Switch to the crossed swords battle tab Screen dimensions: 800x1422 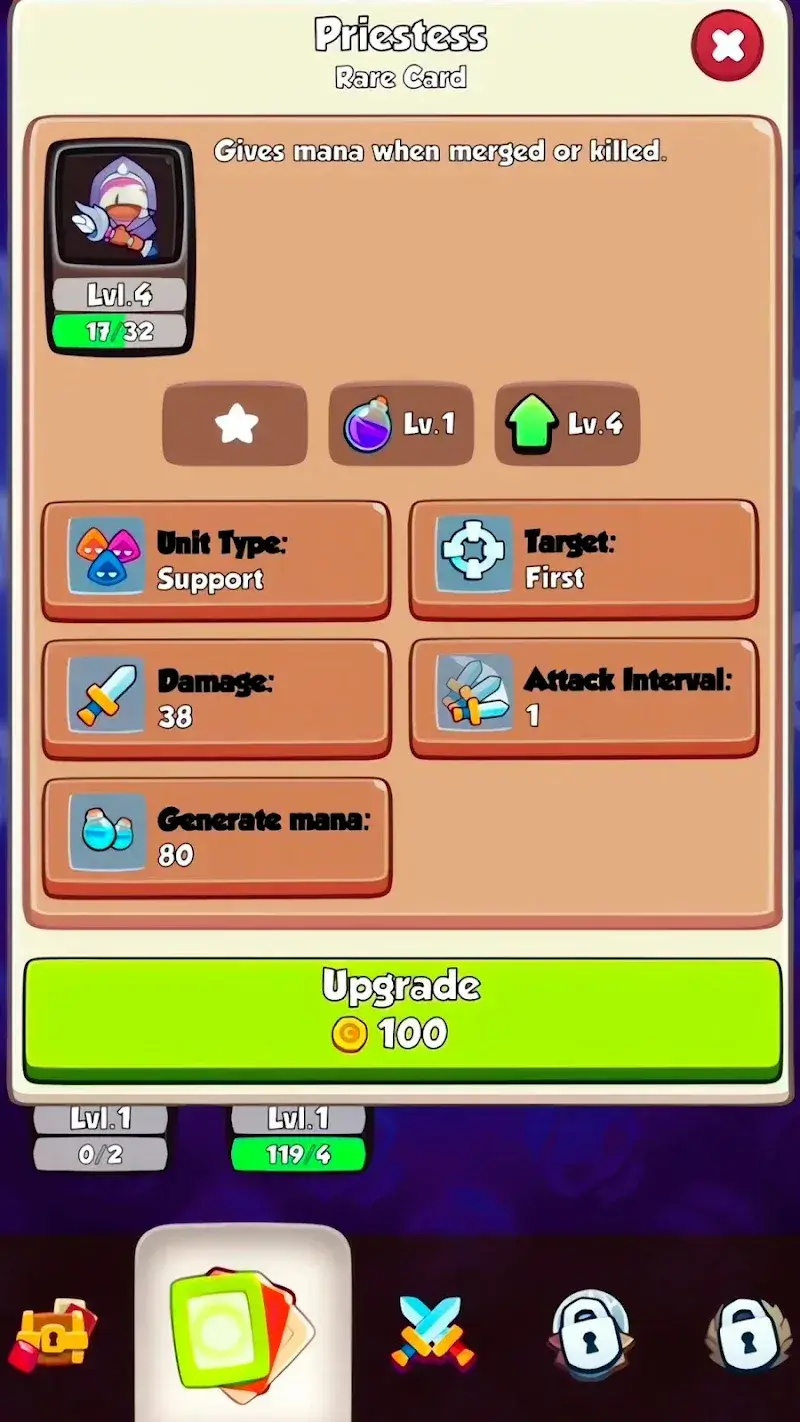pos(432,1332)
